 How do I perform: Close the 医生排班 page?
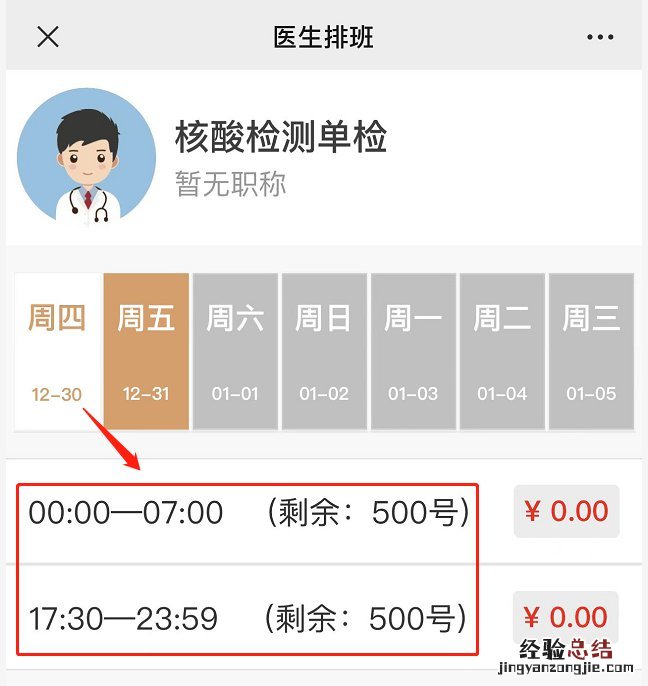click(x=48, y=38)
